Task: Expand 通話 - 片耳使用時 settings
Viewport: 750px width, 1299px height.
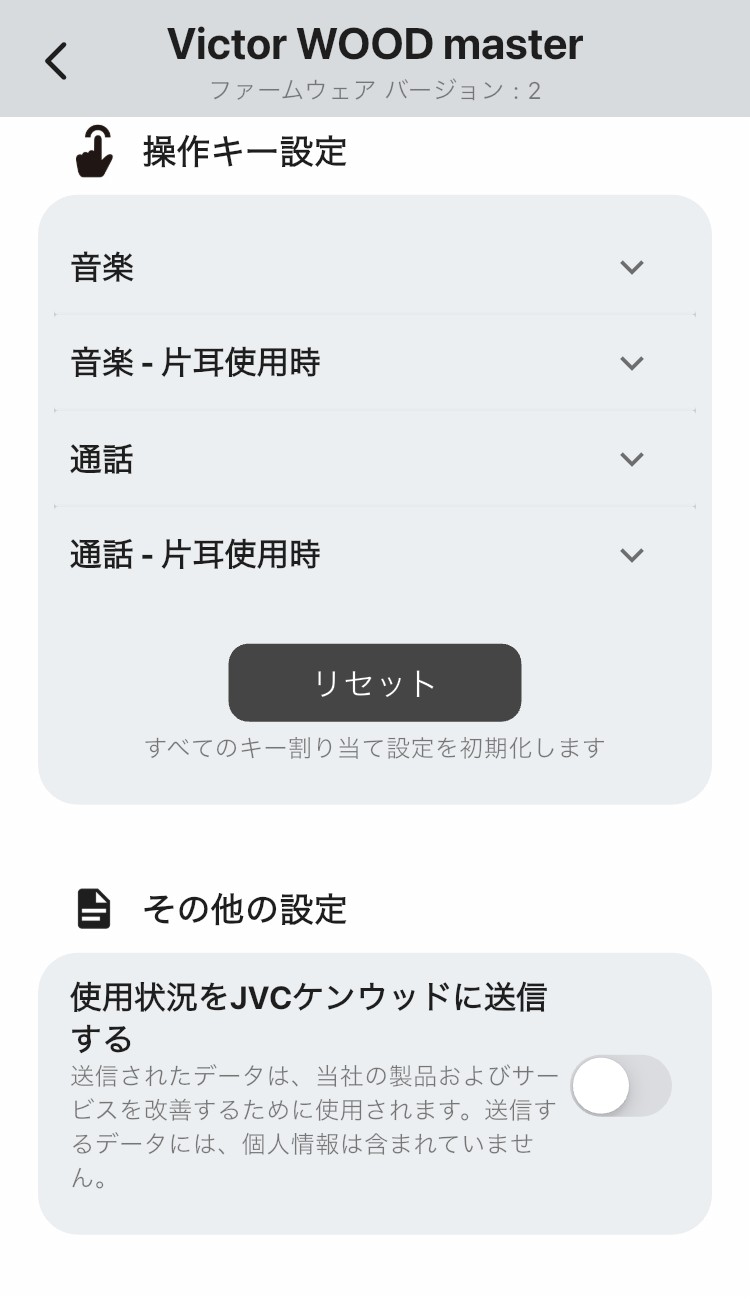Action: pos(630,555)
